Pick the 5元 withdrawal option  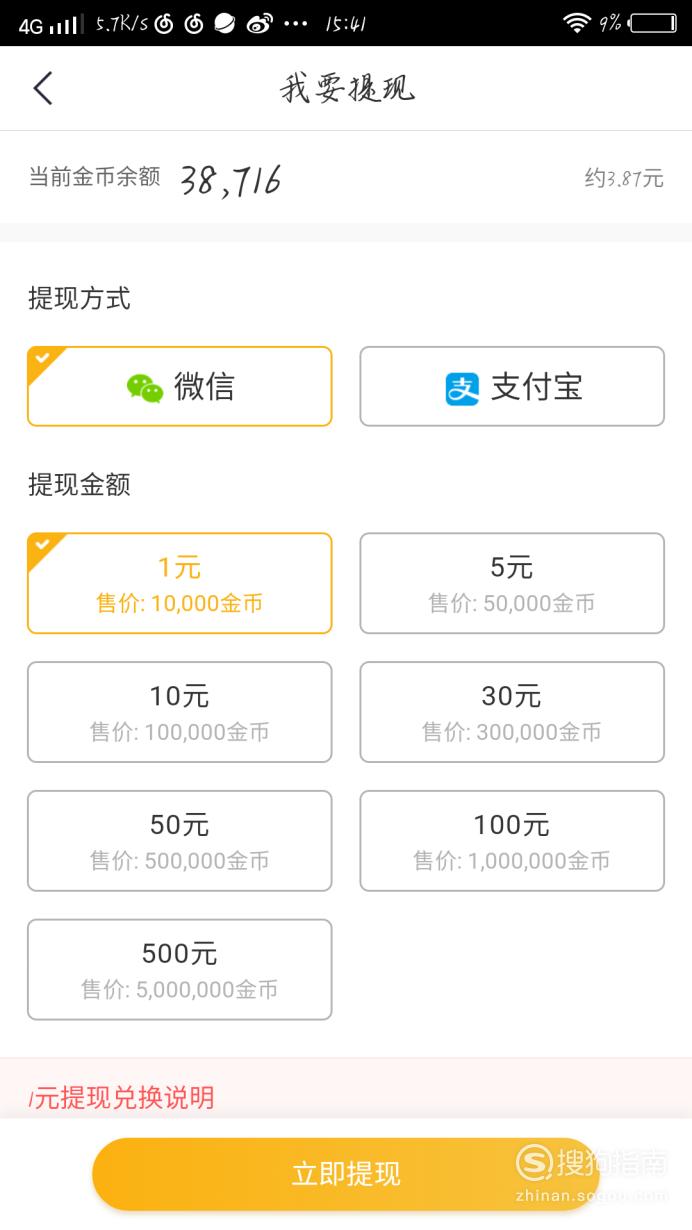click(512, 583)
